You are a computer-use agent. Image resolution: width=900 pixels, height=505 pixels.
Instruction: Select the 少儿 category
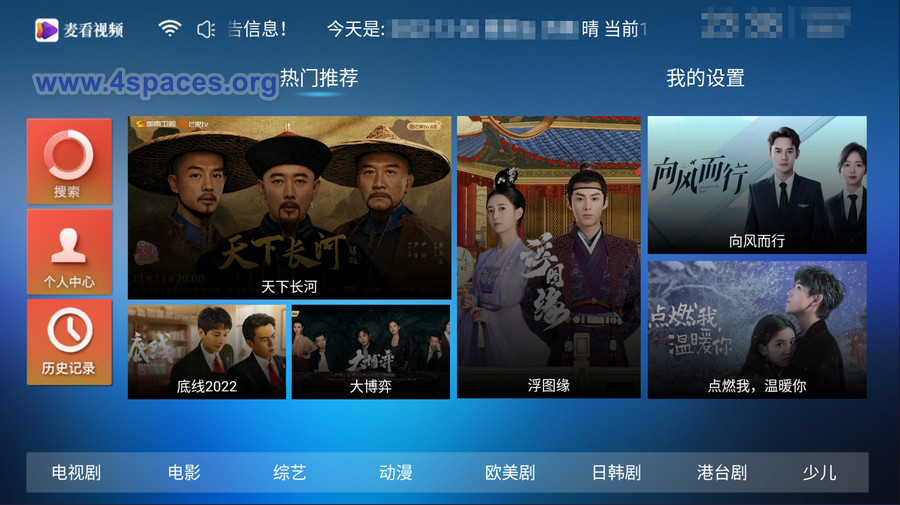tap(819, 472)
